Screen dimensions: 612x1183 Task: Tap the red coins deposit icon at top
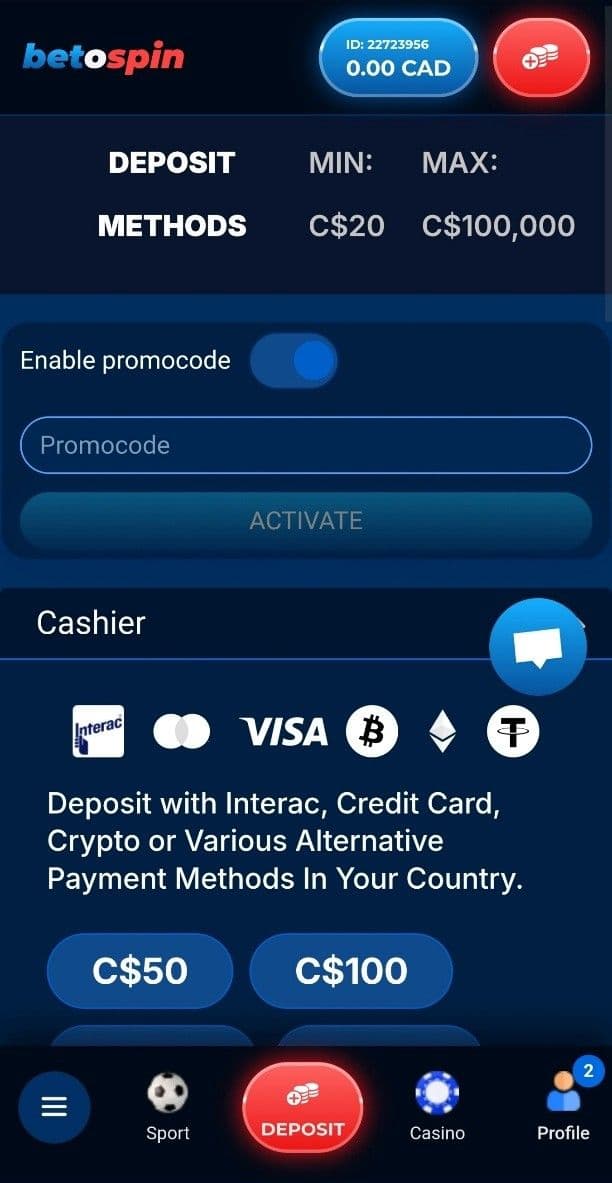coord(541,58)
